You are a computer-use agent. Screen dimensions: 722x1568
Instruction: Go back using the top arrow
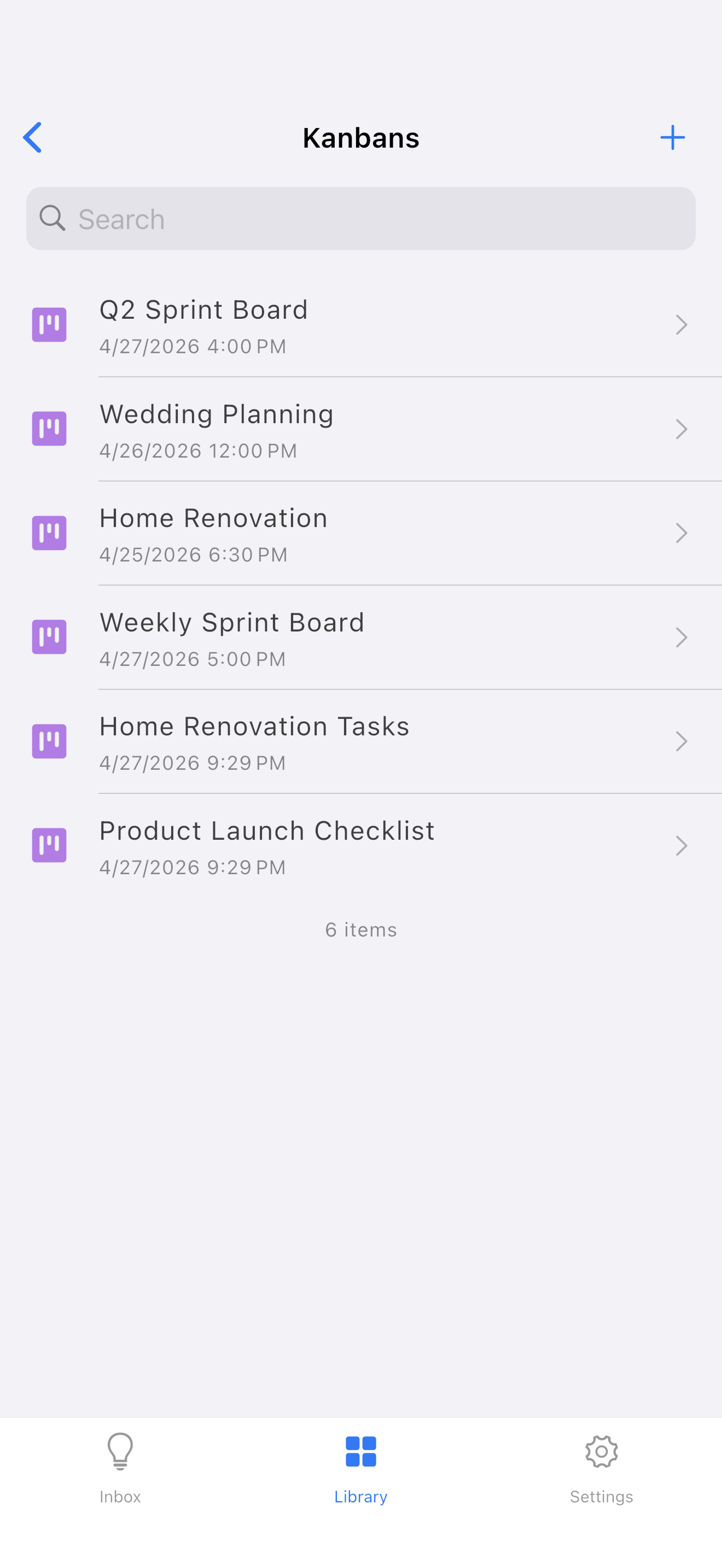point(32,138)
